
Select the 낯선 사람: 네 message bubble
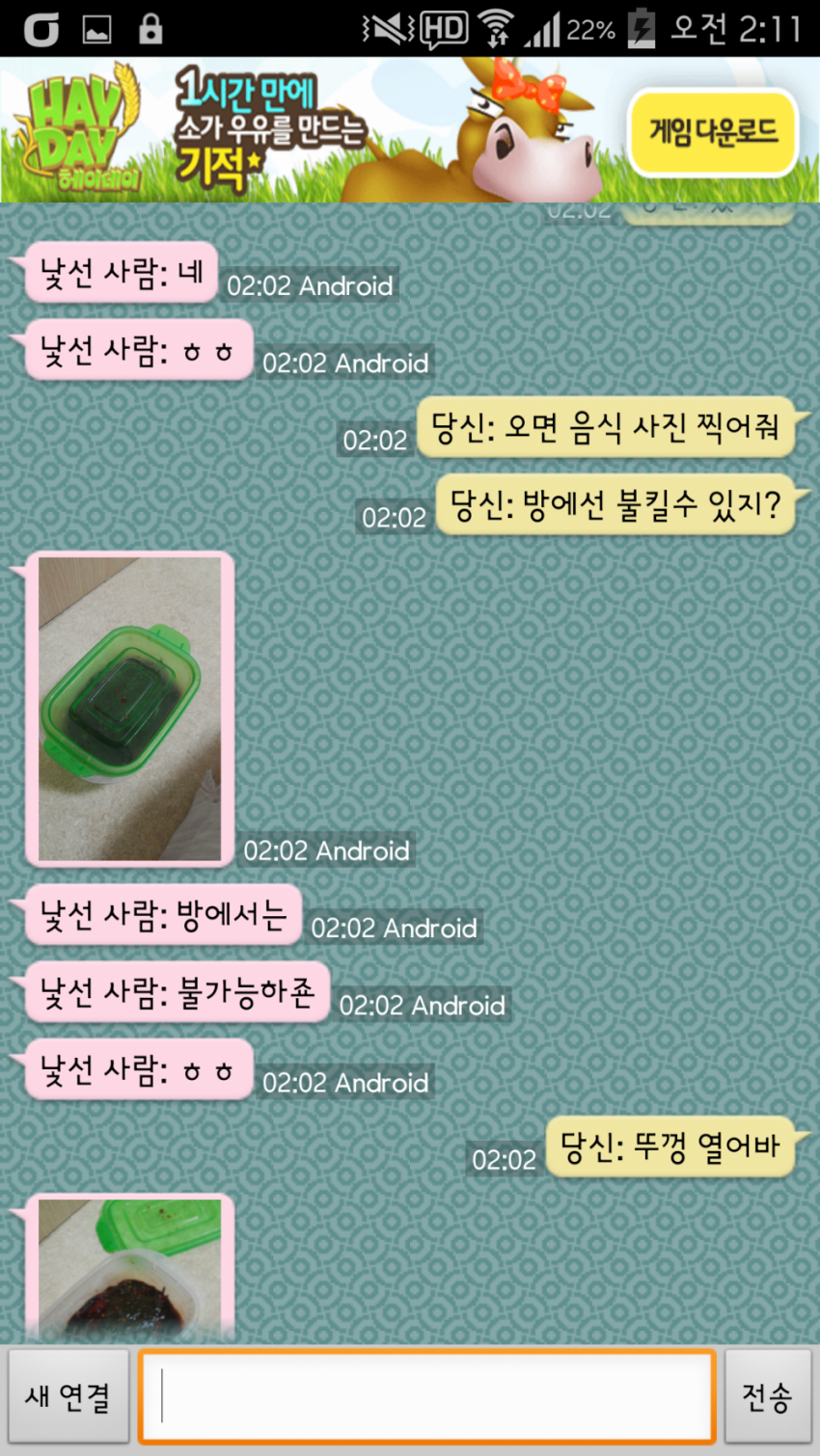[x=116, y=273]
